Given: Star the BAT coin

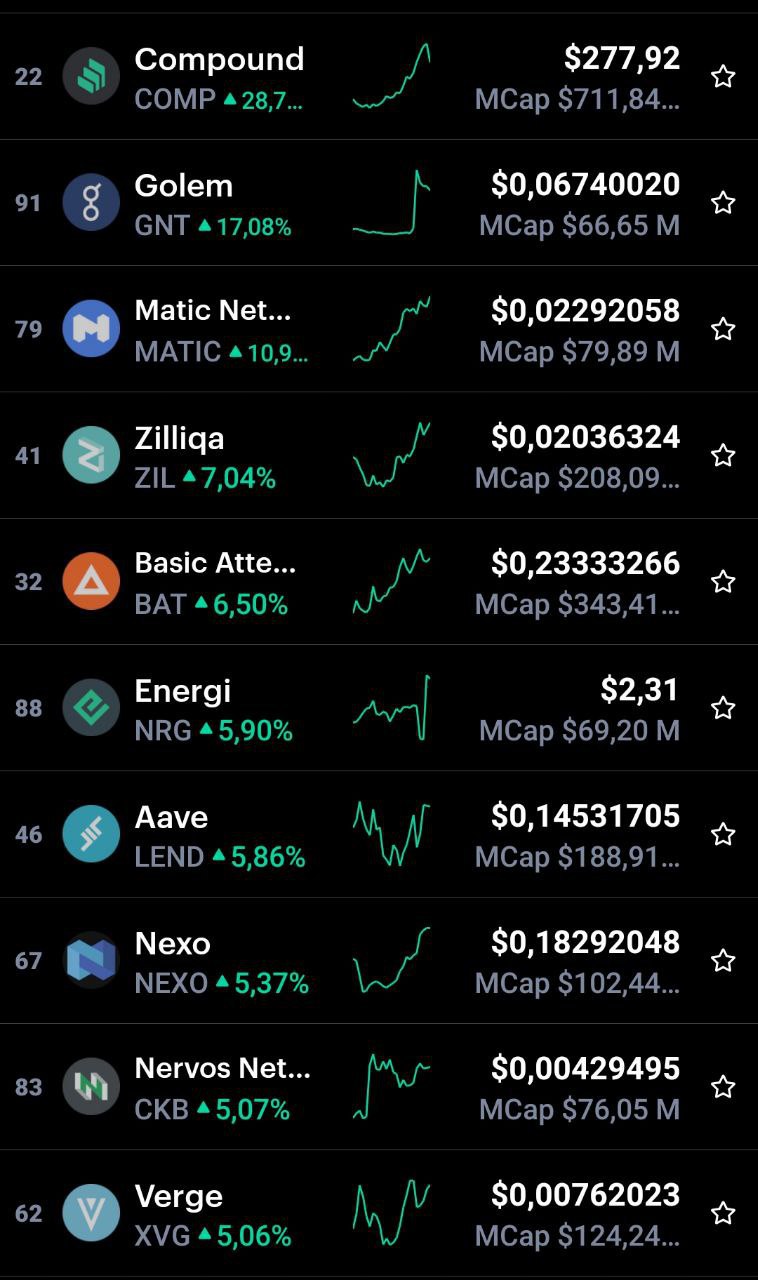Looking at the screenshot, I should tap(723, 582).
